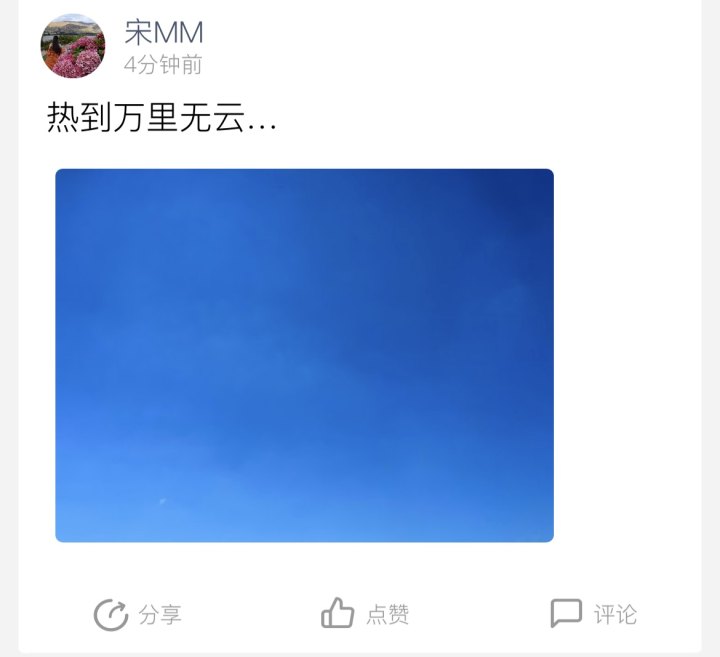Open the username 宋MM
The image size is (720, 657).
tap(163, 33)
